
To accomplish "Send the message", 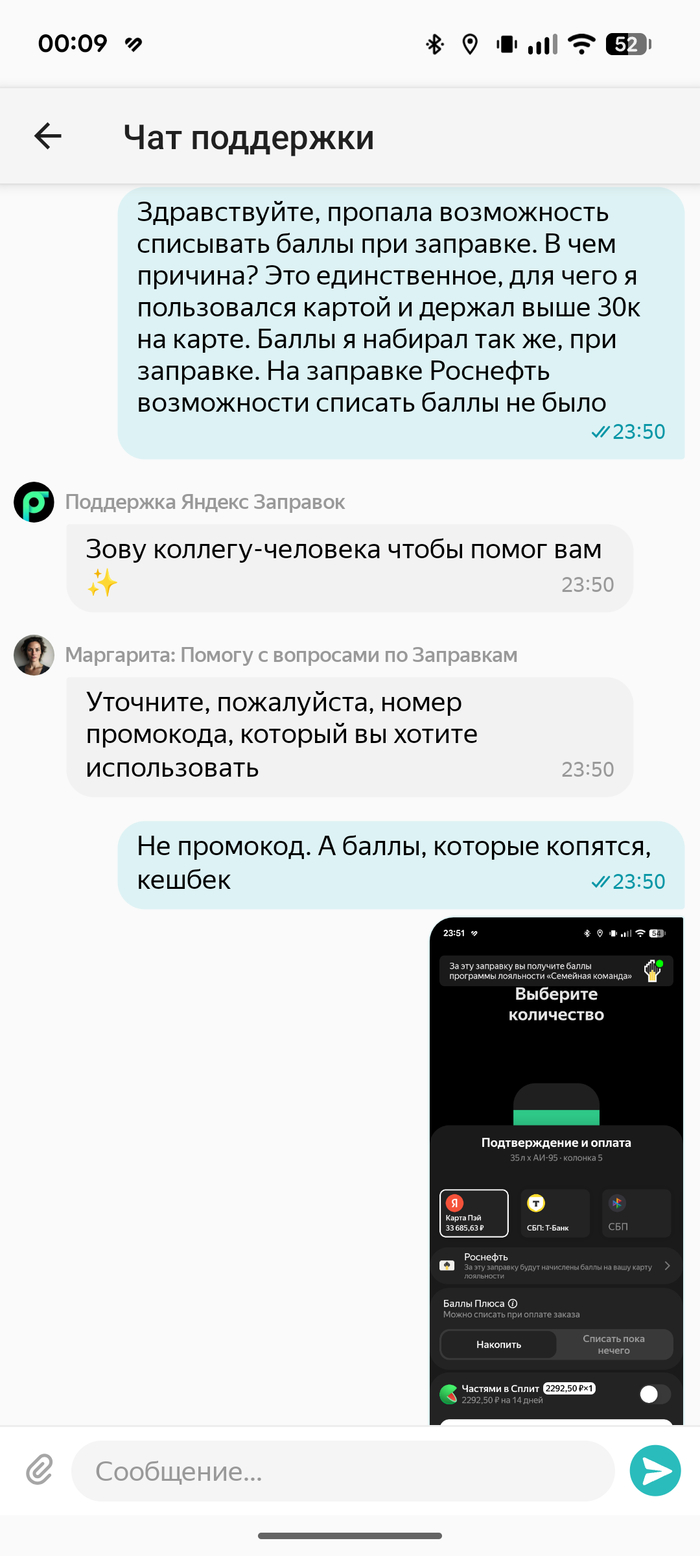I will (x=655, y=1470).
